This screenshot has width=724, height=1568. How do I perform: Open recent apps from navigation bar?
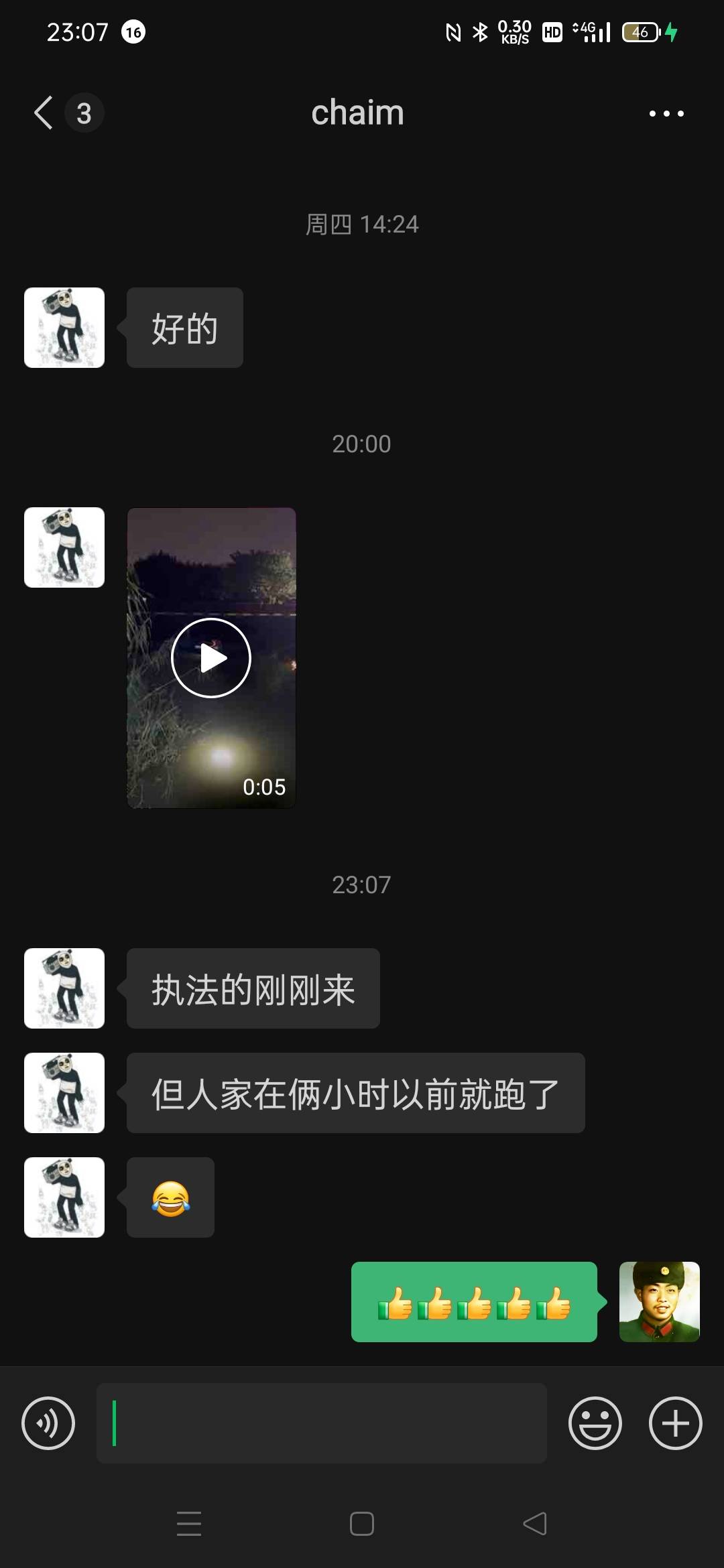pos(189,1524)
